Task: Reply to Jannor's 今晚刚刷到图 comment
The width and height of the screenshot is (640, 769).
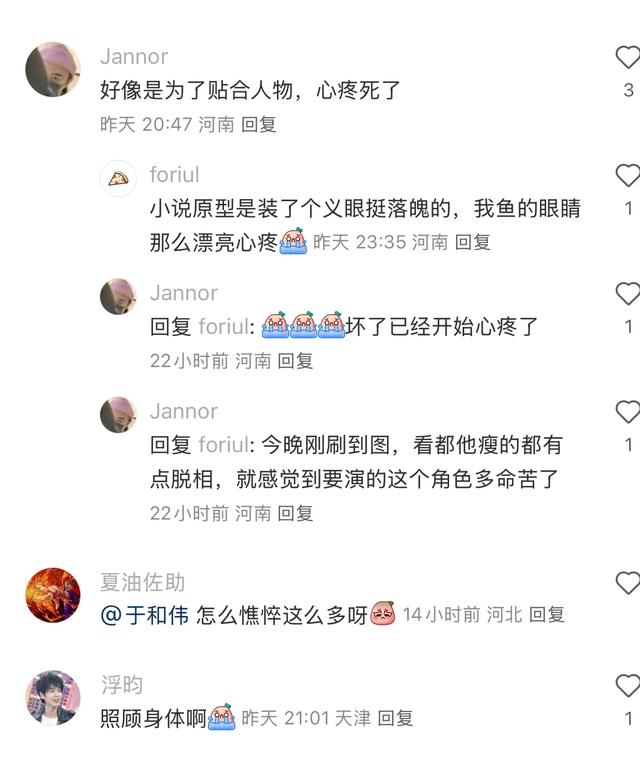Action: (x=295, y=512)
